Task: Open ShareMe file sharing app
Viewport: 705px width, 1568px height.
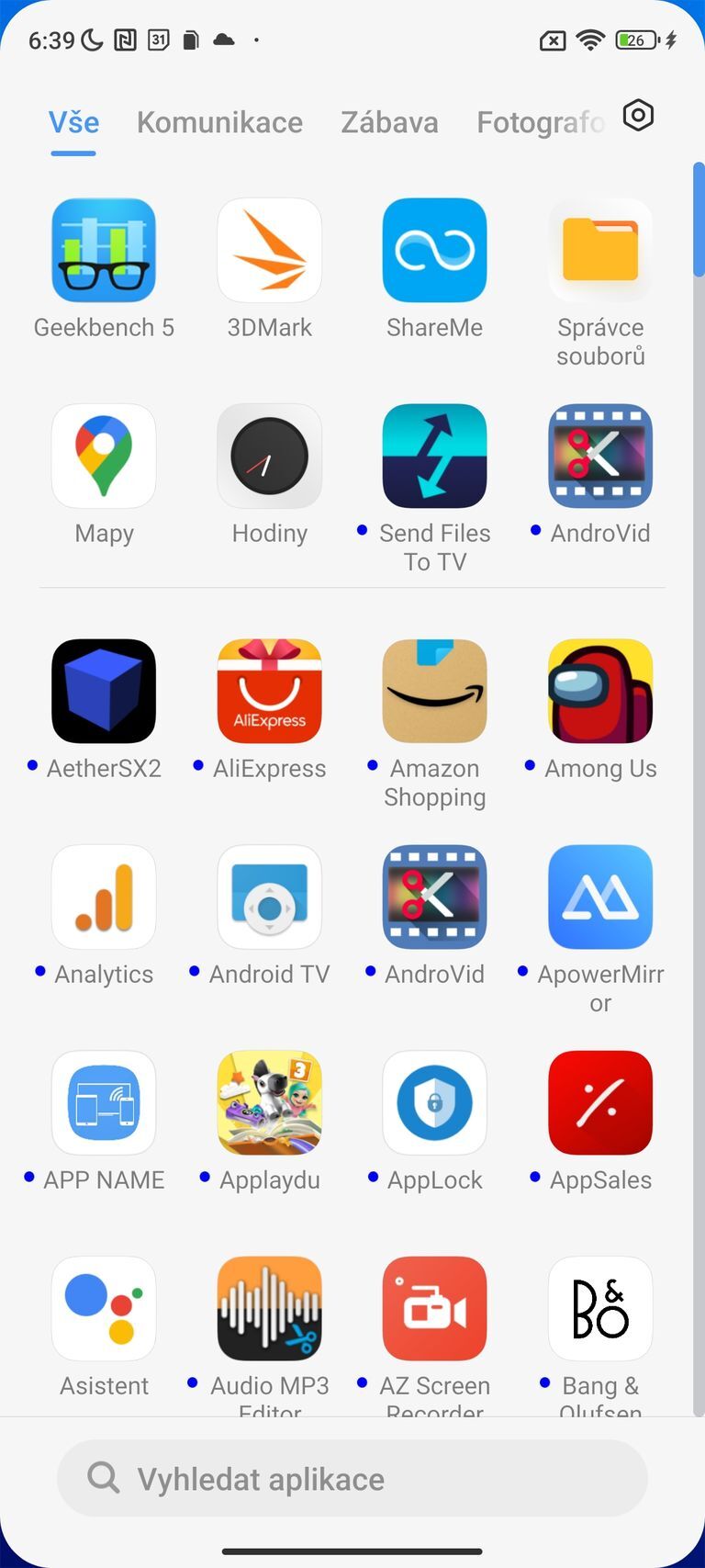Action: coord(434,251)
